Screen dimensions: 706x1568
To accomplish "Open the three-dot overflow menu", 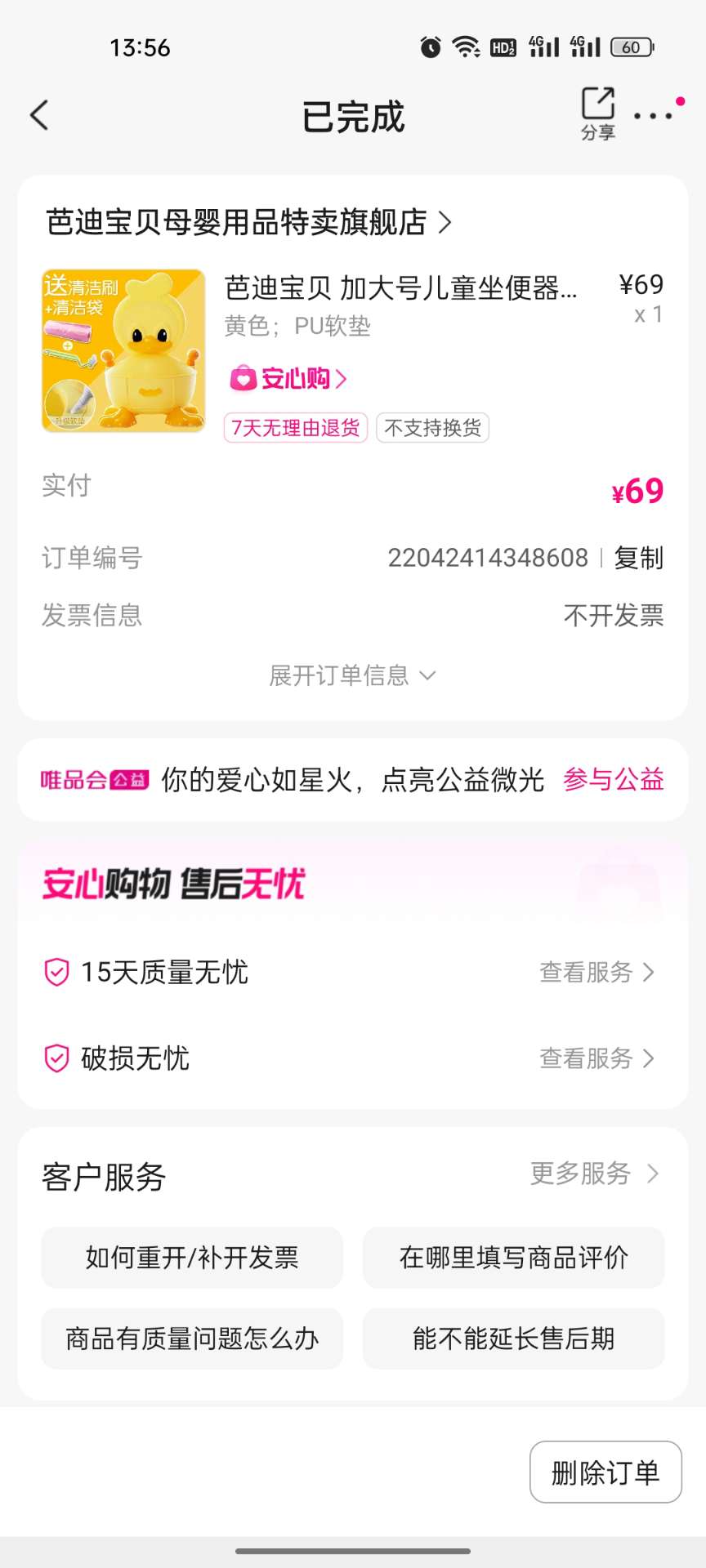I will point(653,116).
